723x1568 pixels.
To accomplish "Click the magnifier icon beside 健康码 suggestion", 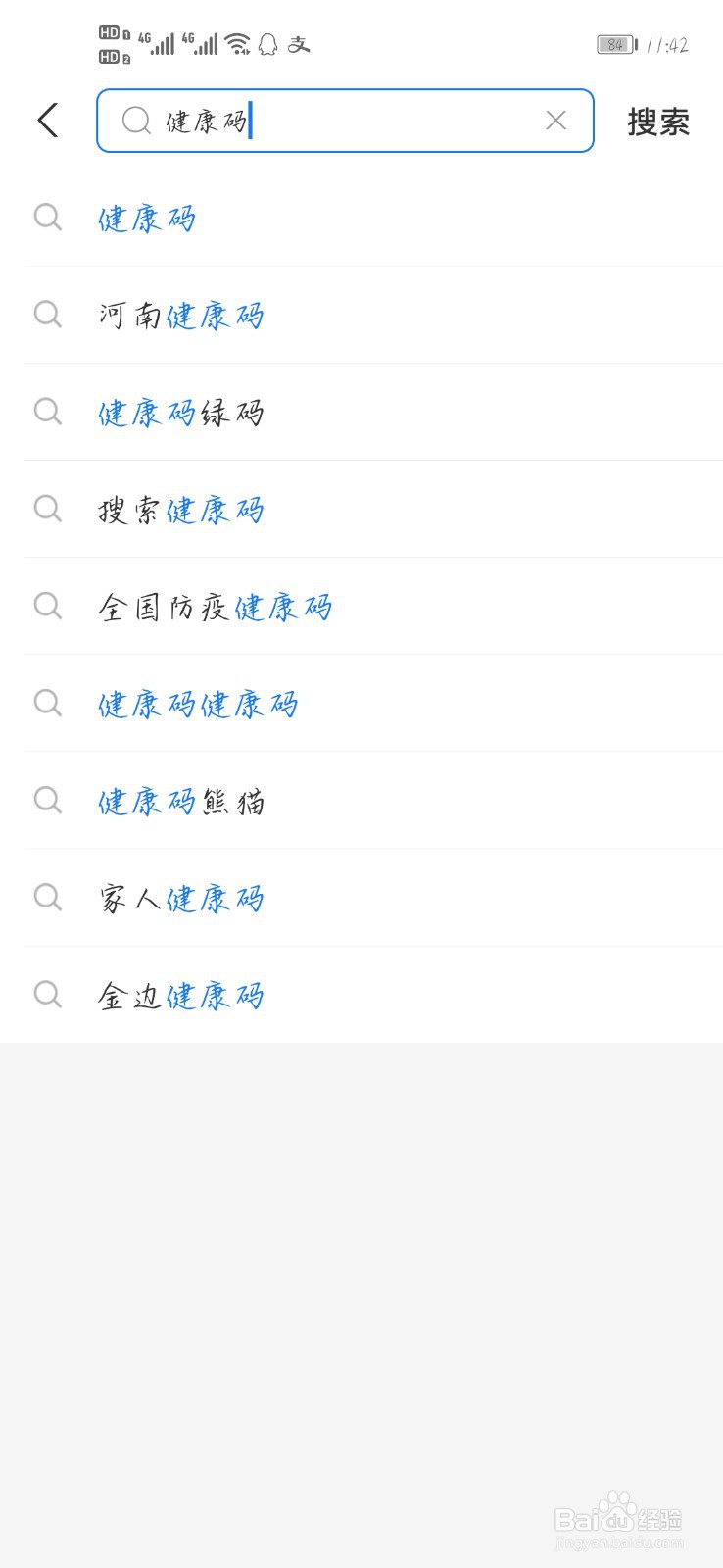I will point(47,217).
